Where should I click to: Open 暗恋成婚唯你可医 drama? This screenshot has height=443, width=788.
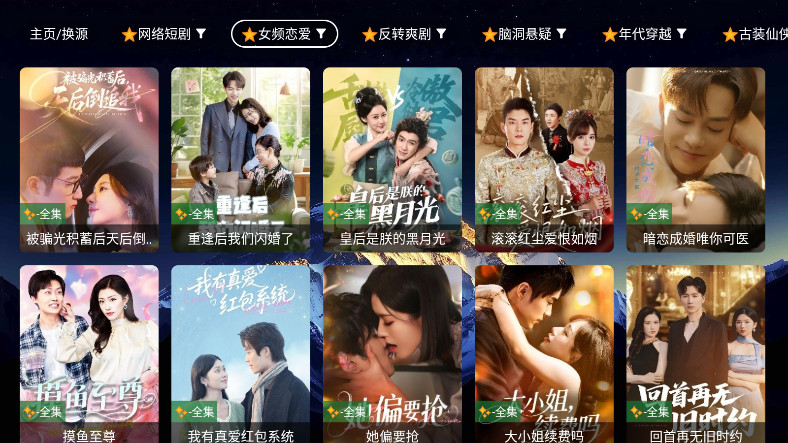click(x=695, y=158)
